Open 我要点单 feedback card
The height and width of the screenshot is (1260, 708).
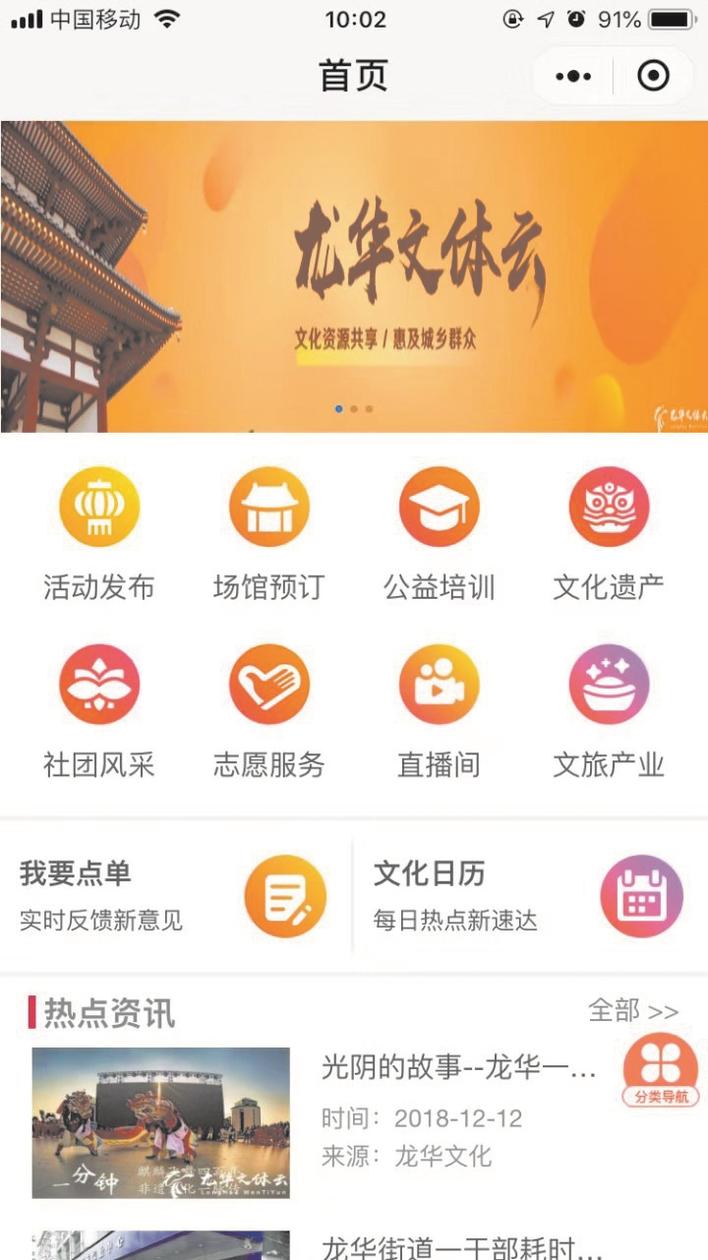tap(175, 895)
